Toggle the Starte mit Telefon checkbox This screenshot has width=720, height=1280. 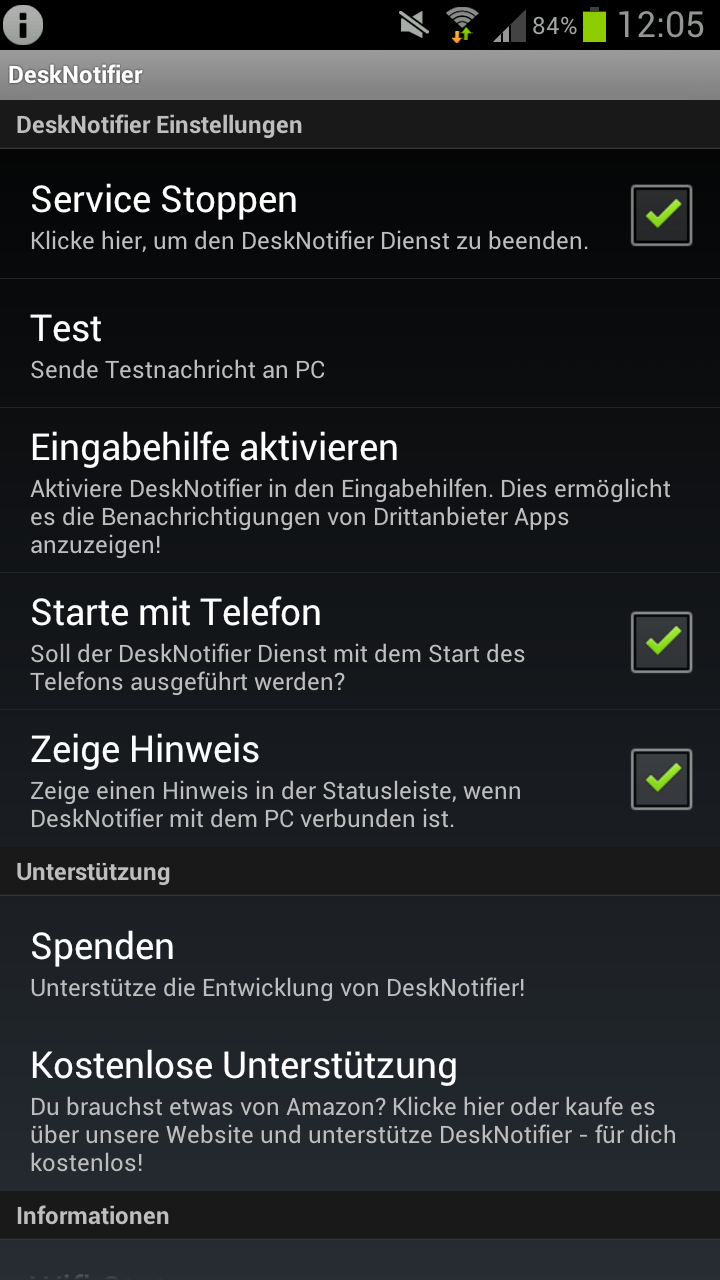[661, 642]
